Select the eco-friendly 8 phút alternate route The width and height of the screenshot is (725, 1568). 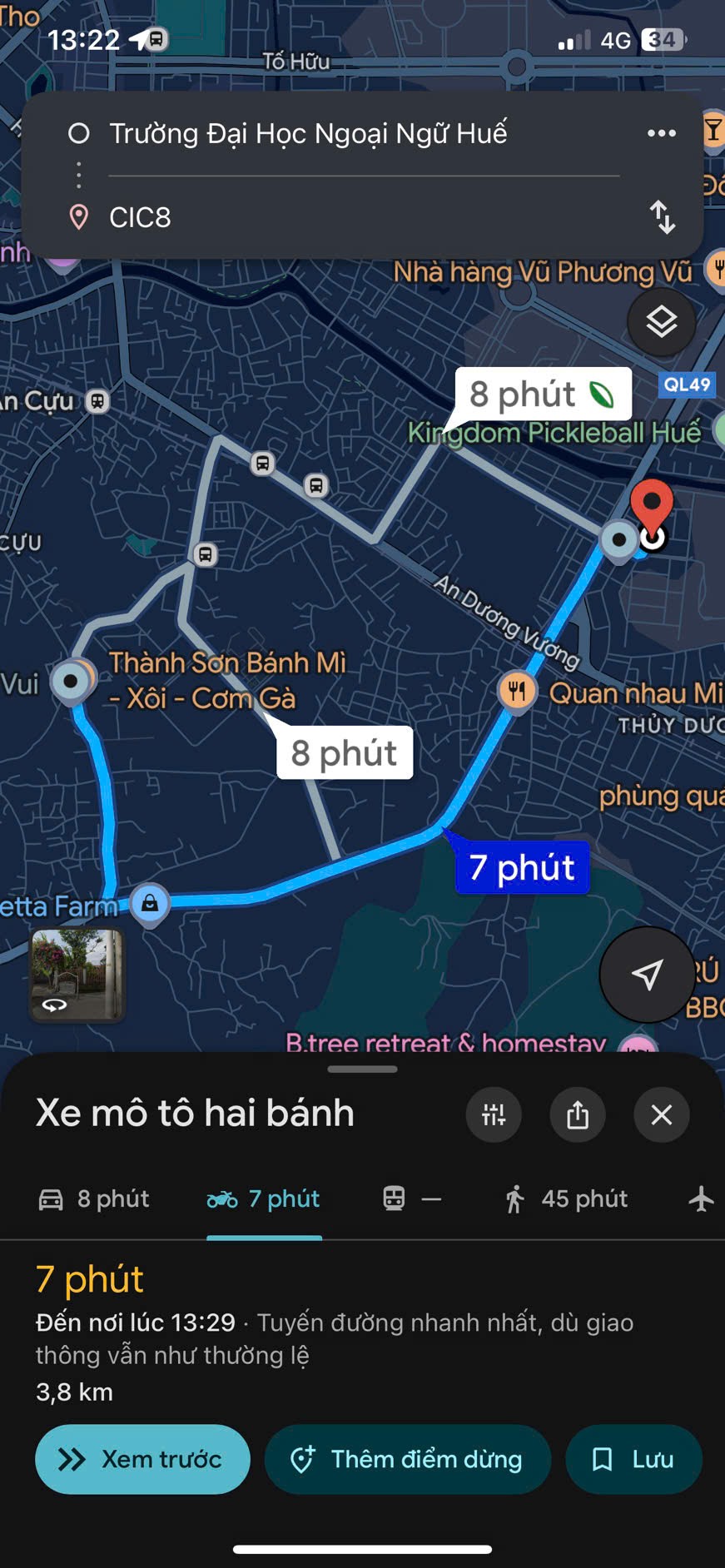pos(542,394)
